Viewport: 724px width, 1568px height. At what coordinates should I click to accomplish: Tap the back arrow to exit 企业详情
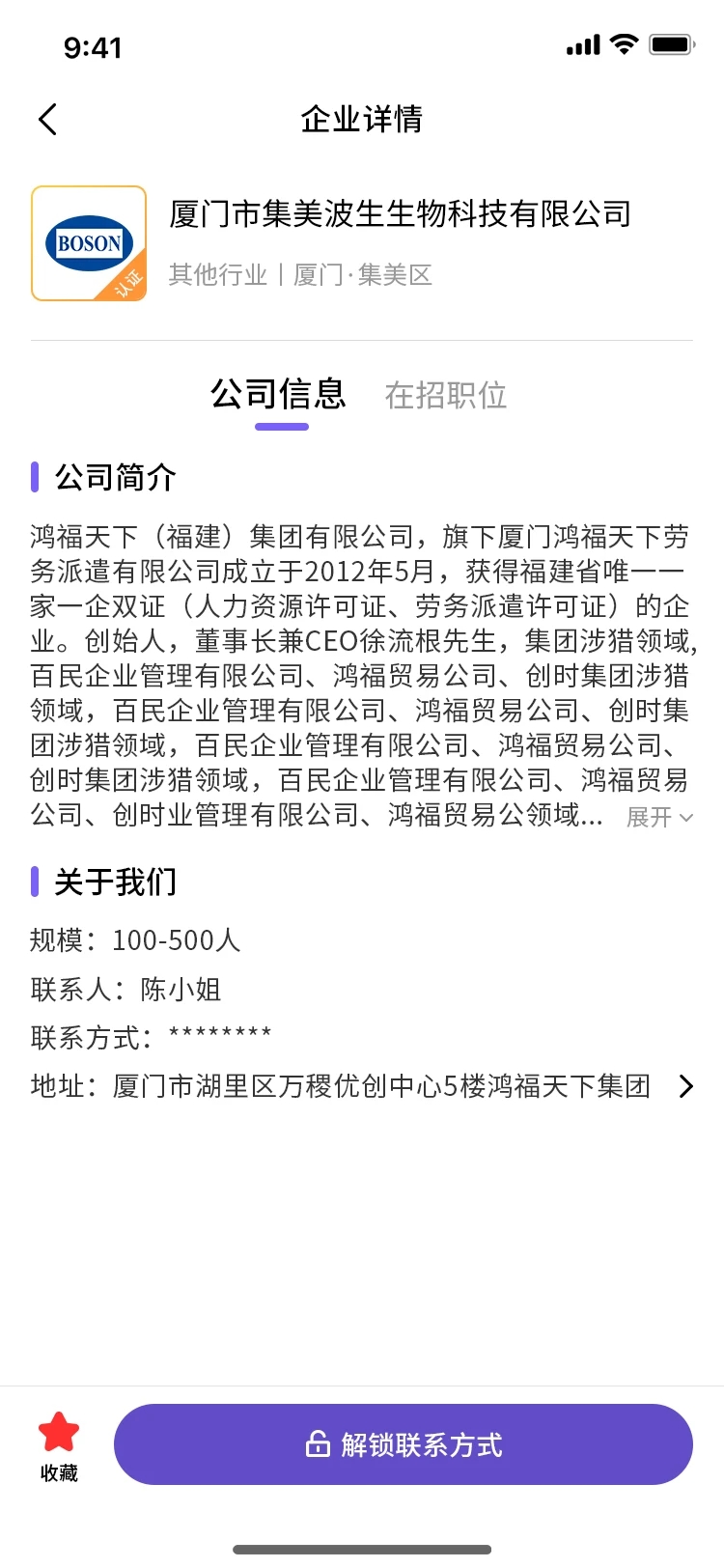tap(46, 119)
